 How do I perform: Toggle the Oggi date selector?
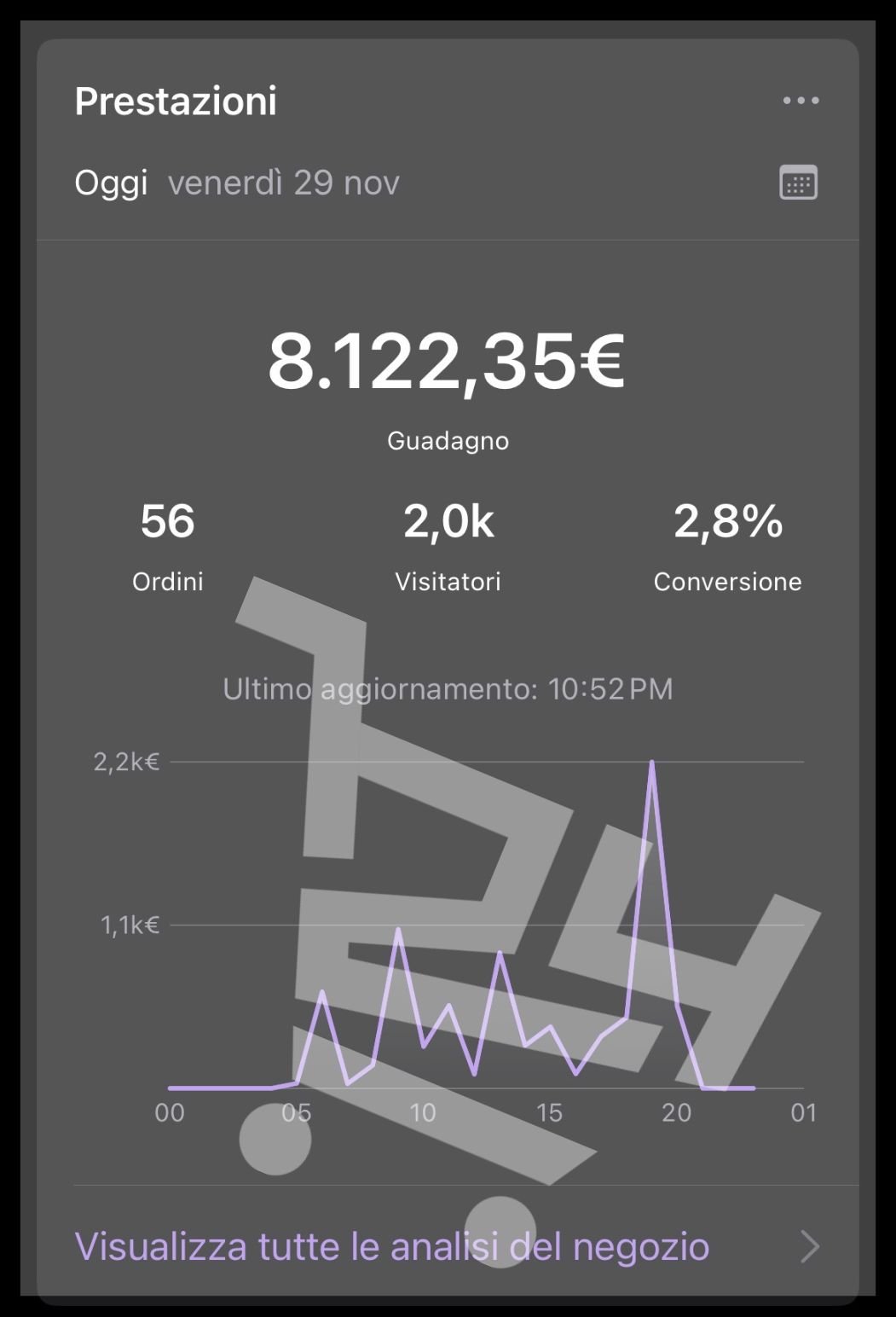(111, 182)
